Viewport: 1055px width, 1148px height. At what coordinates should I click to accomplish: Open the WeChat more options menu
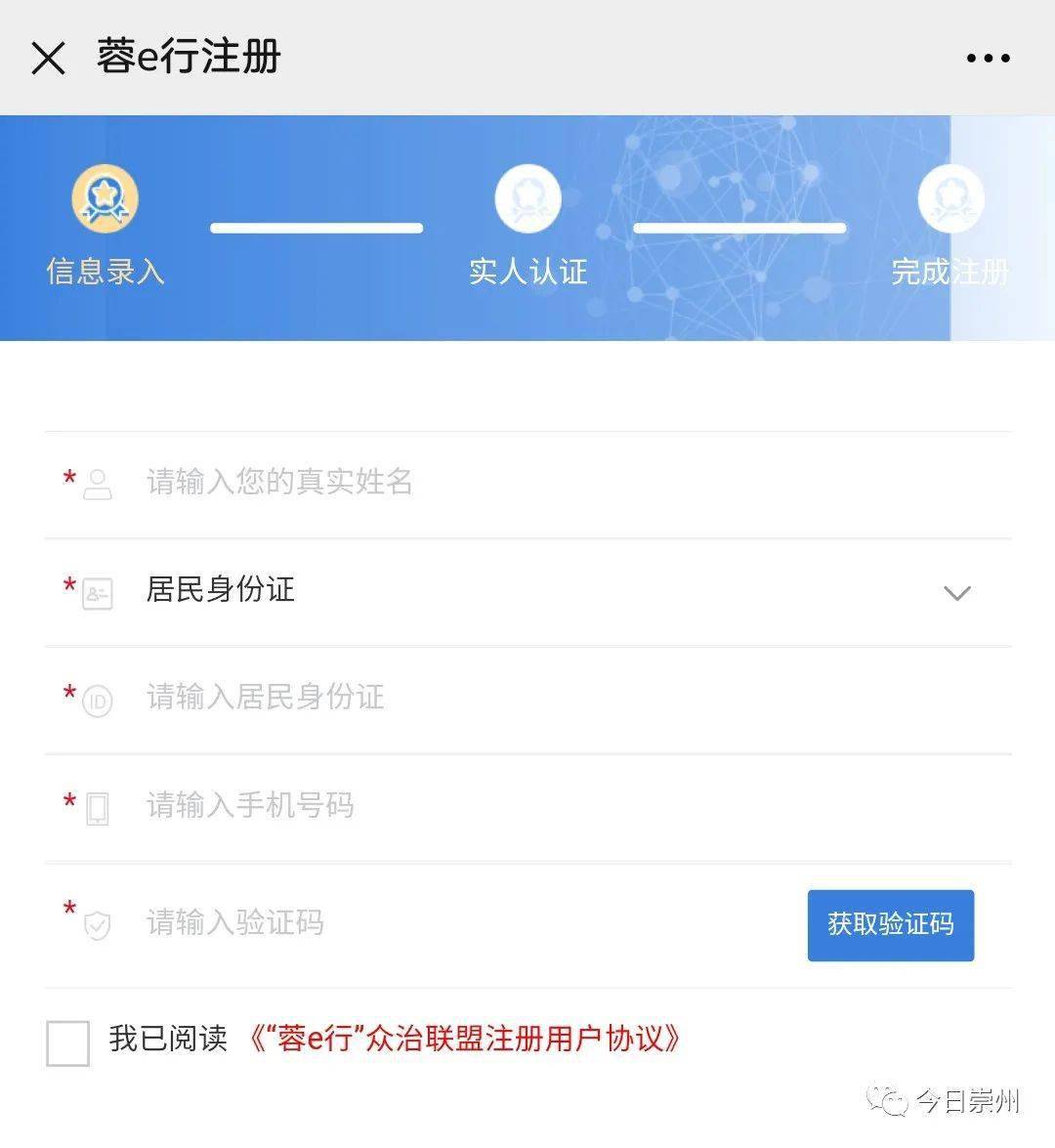(989, 58)
